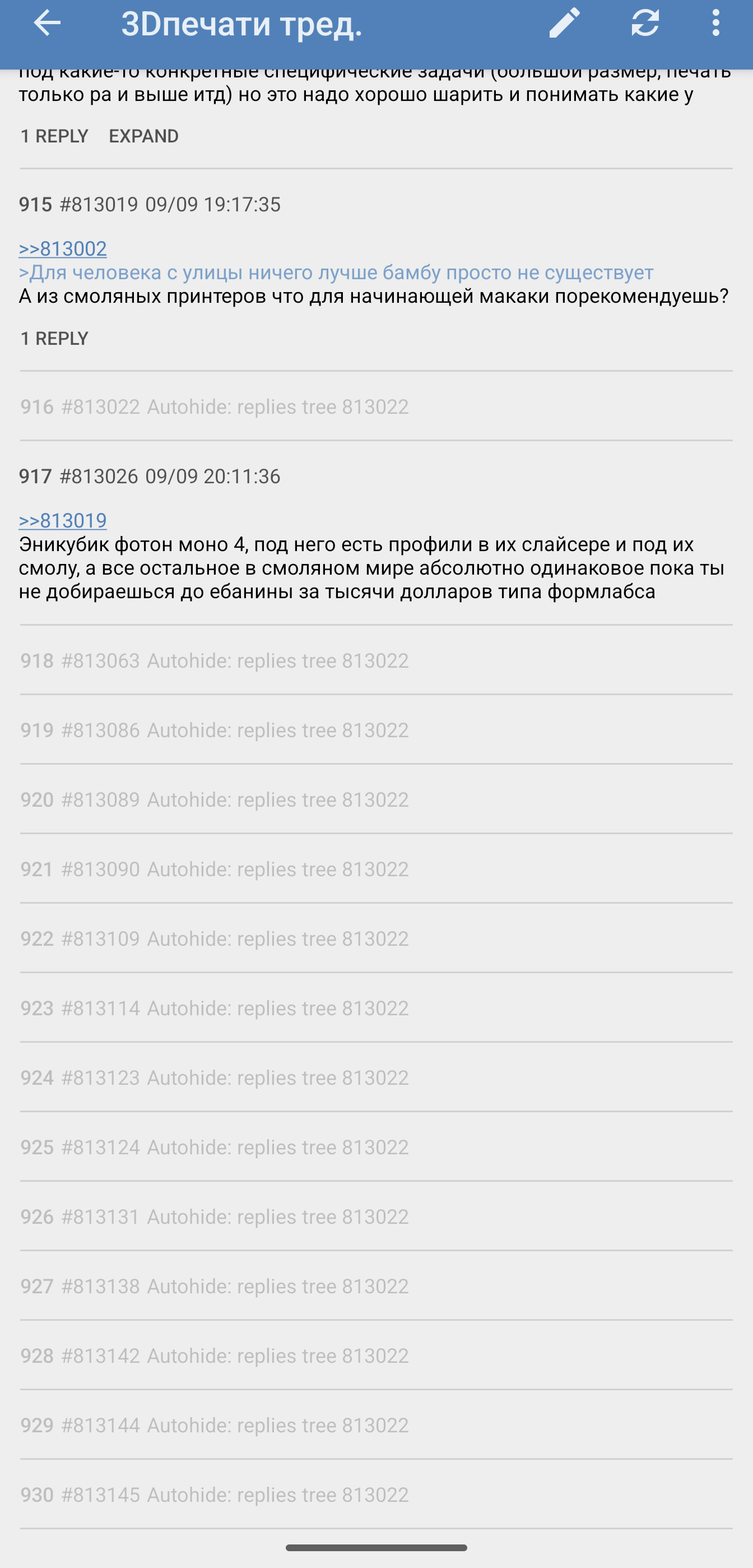
Task: View the 1 reply to post 915
Action: click(54, 339)
